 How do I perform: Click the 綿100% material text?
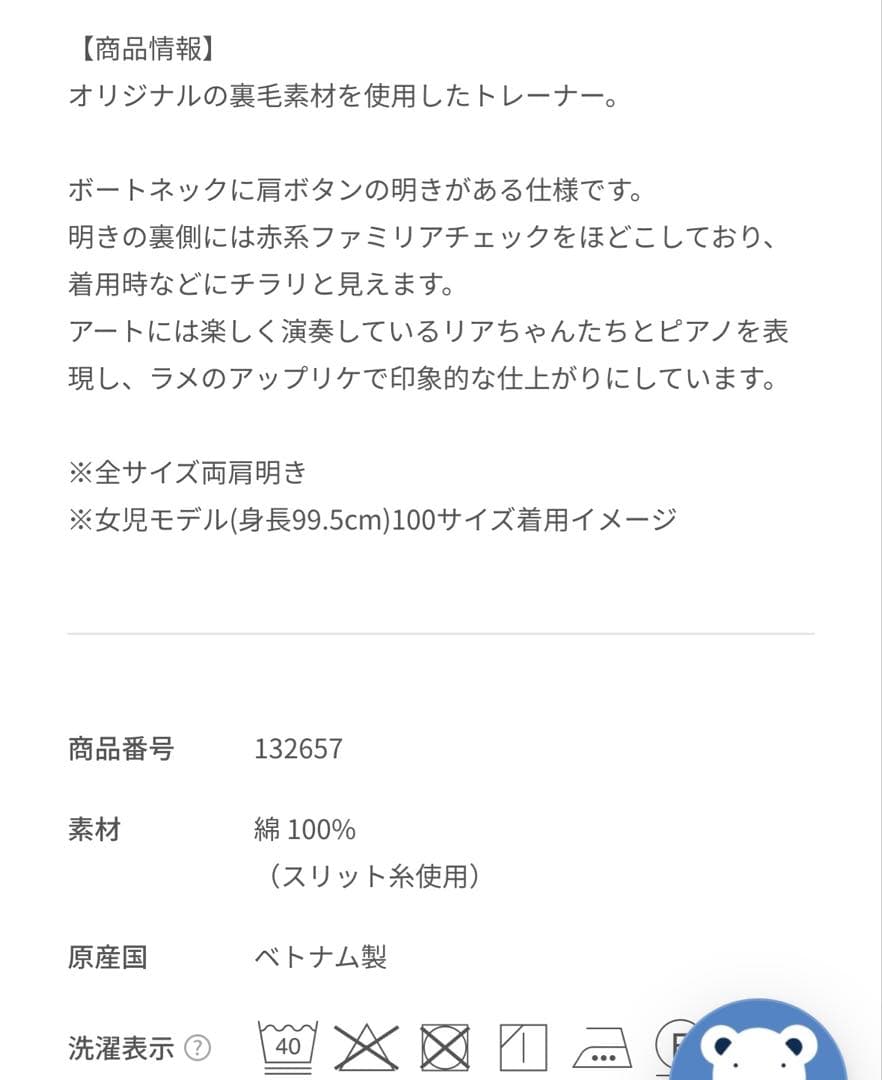303,829
